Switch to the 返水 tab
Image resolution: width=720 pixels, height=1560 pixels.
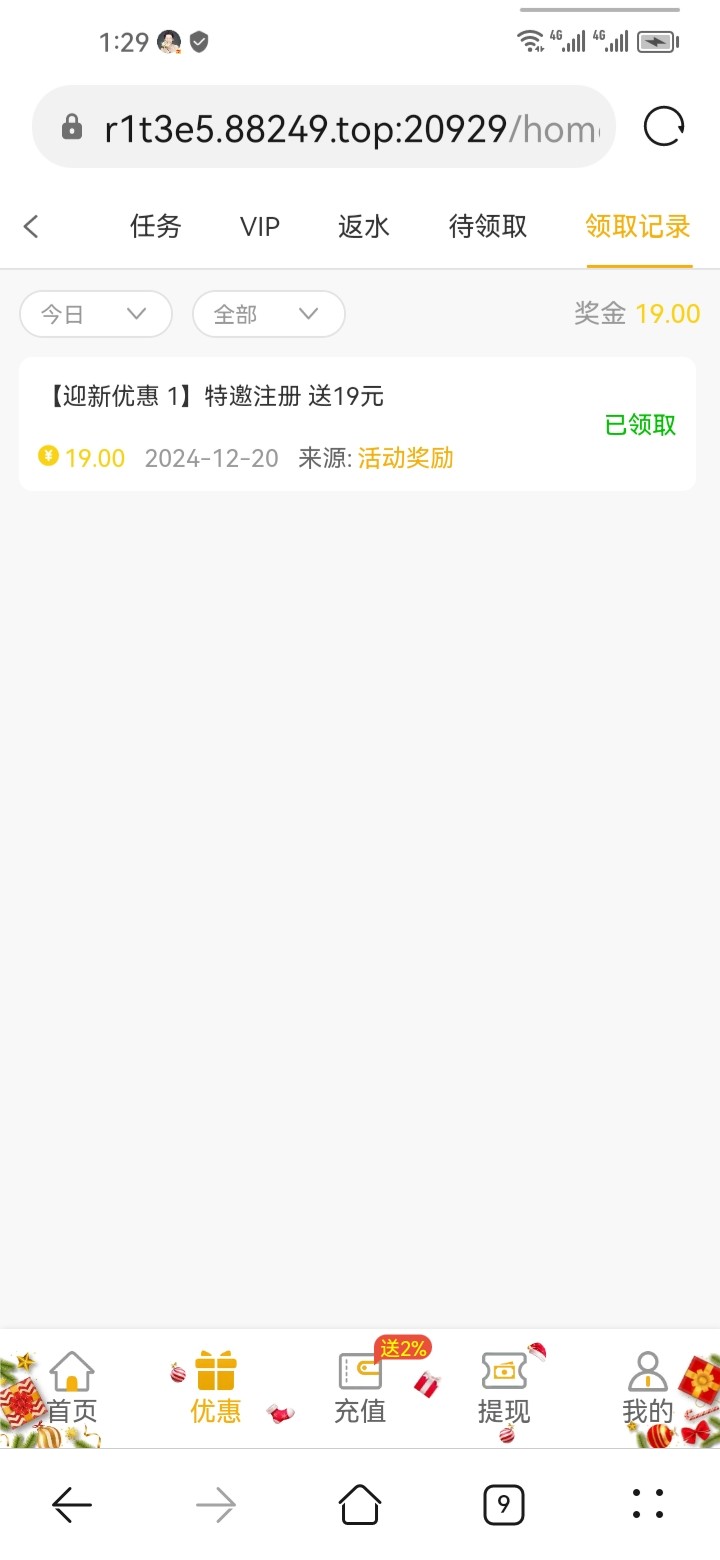click(x=364, y=227)
